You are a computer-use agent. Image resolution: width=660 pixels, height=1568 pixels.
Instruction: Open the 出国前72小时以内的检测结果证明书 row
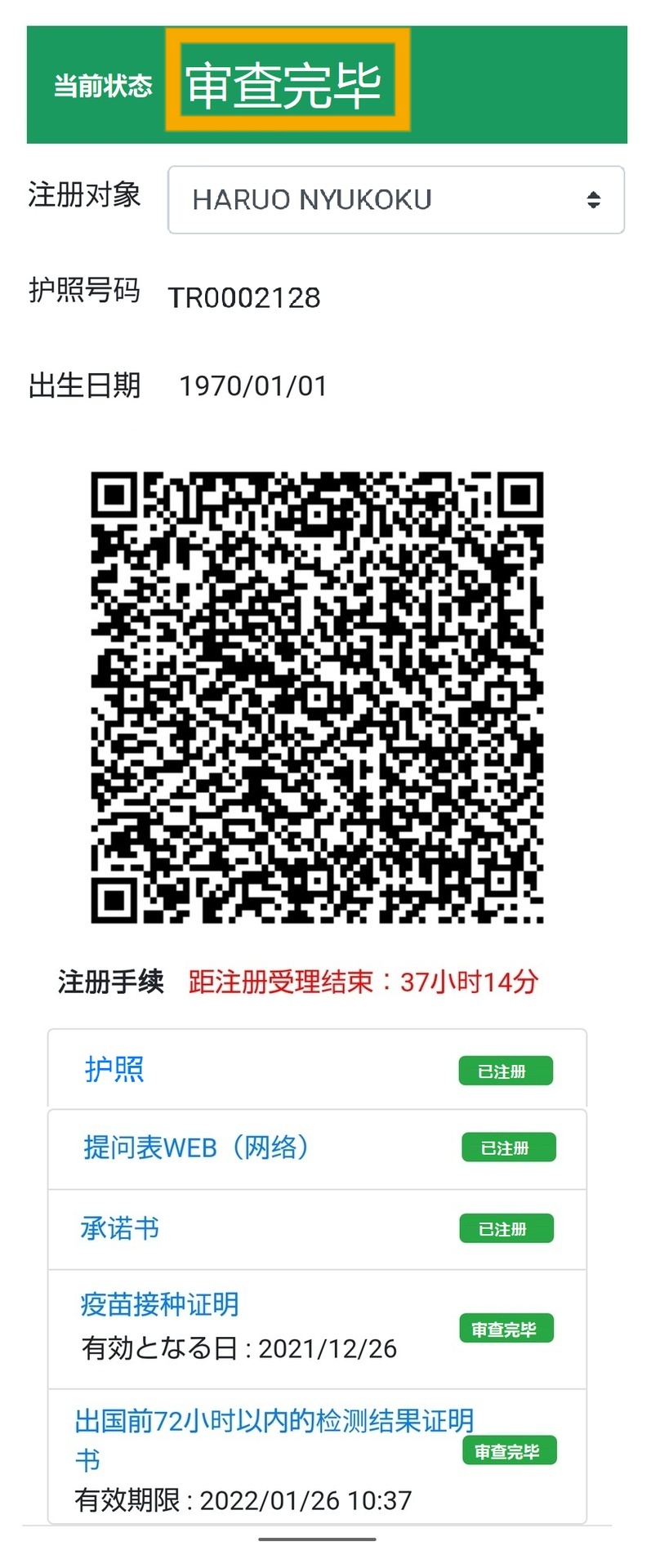pos(274,1422)
